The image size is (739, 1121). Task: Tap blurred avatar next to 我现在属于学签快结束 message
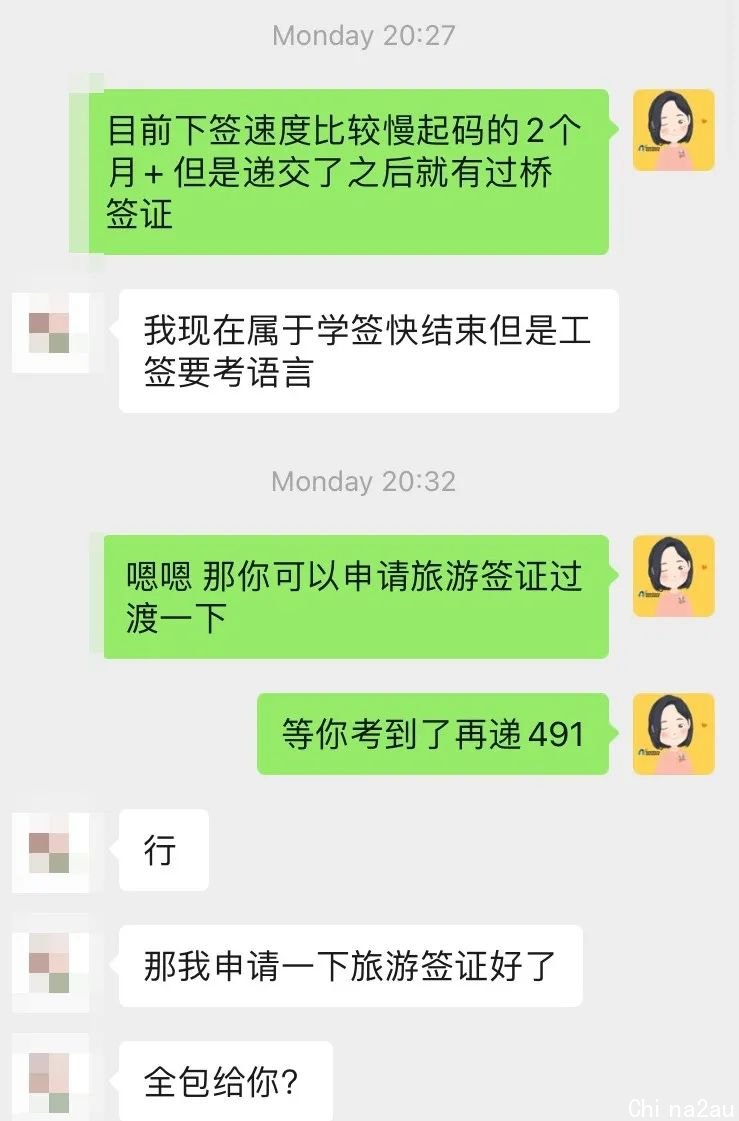click(50, 332)
